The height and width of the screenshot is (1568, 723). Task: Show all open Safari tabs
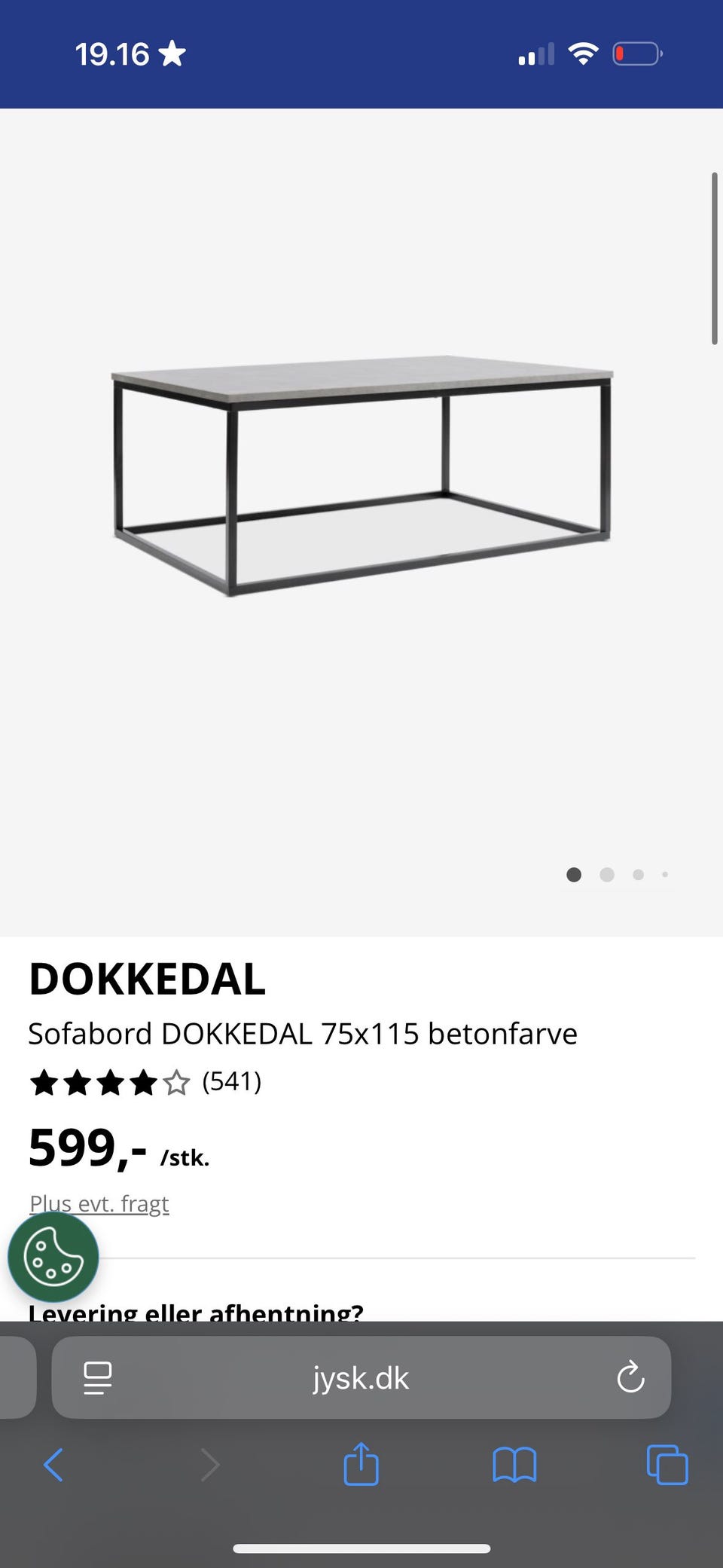667,1466
